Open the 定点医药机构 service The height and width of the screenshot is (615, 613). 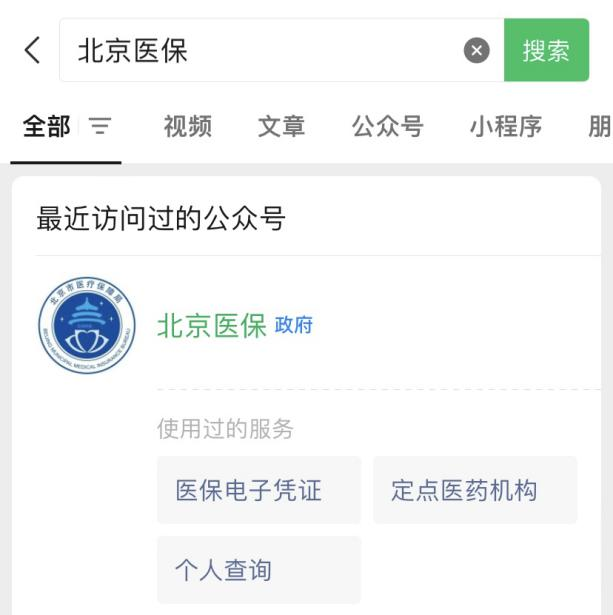click(x=474, y=490)
